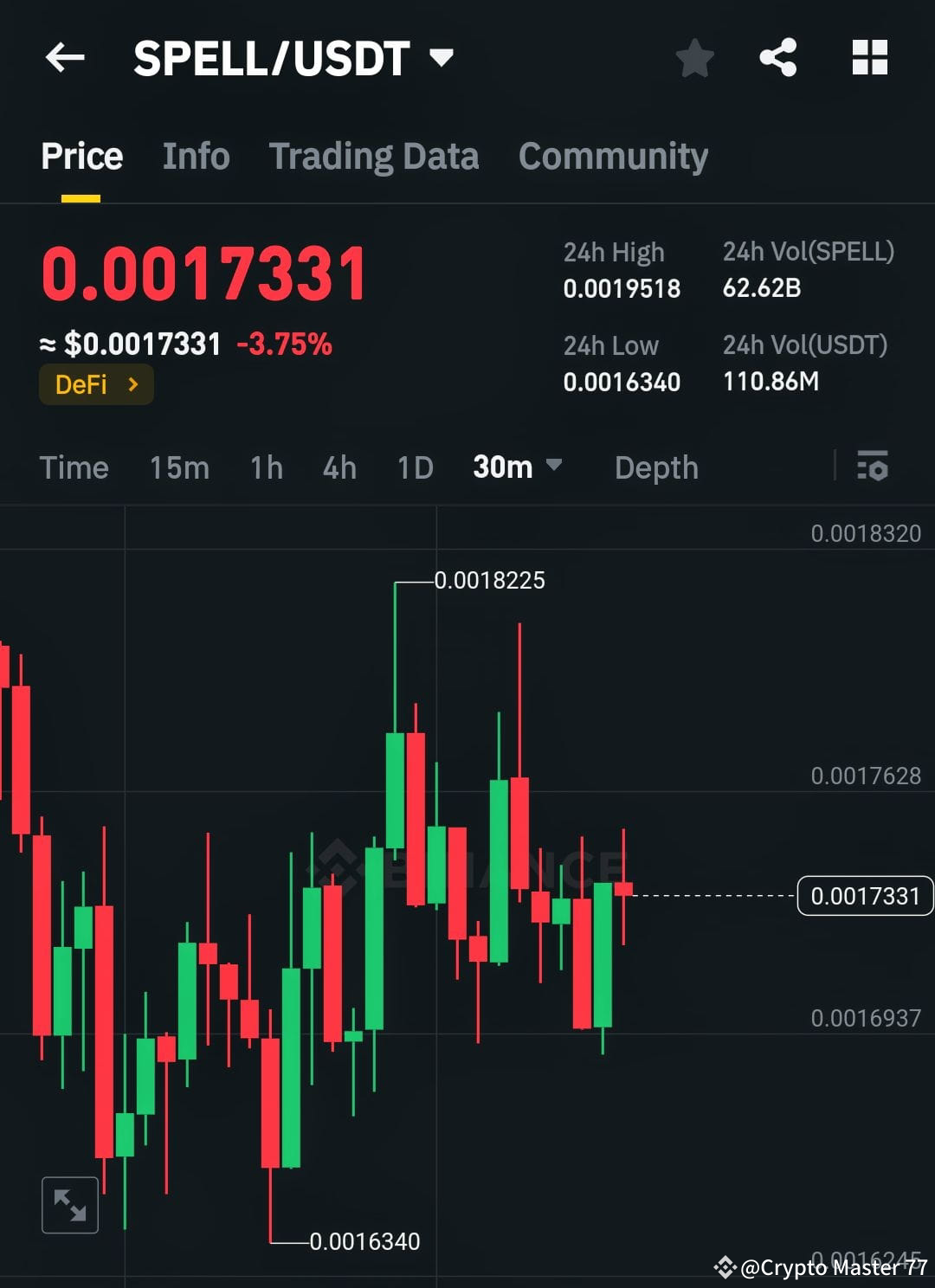Open the Trading Data tab

(374, 156)
